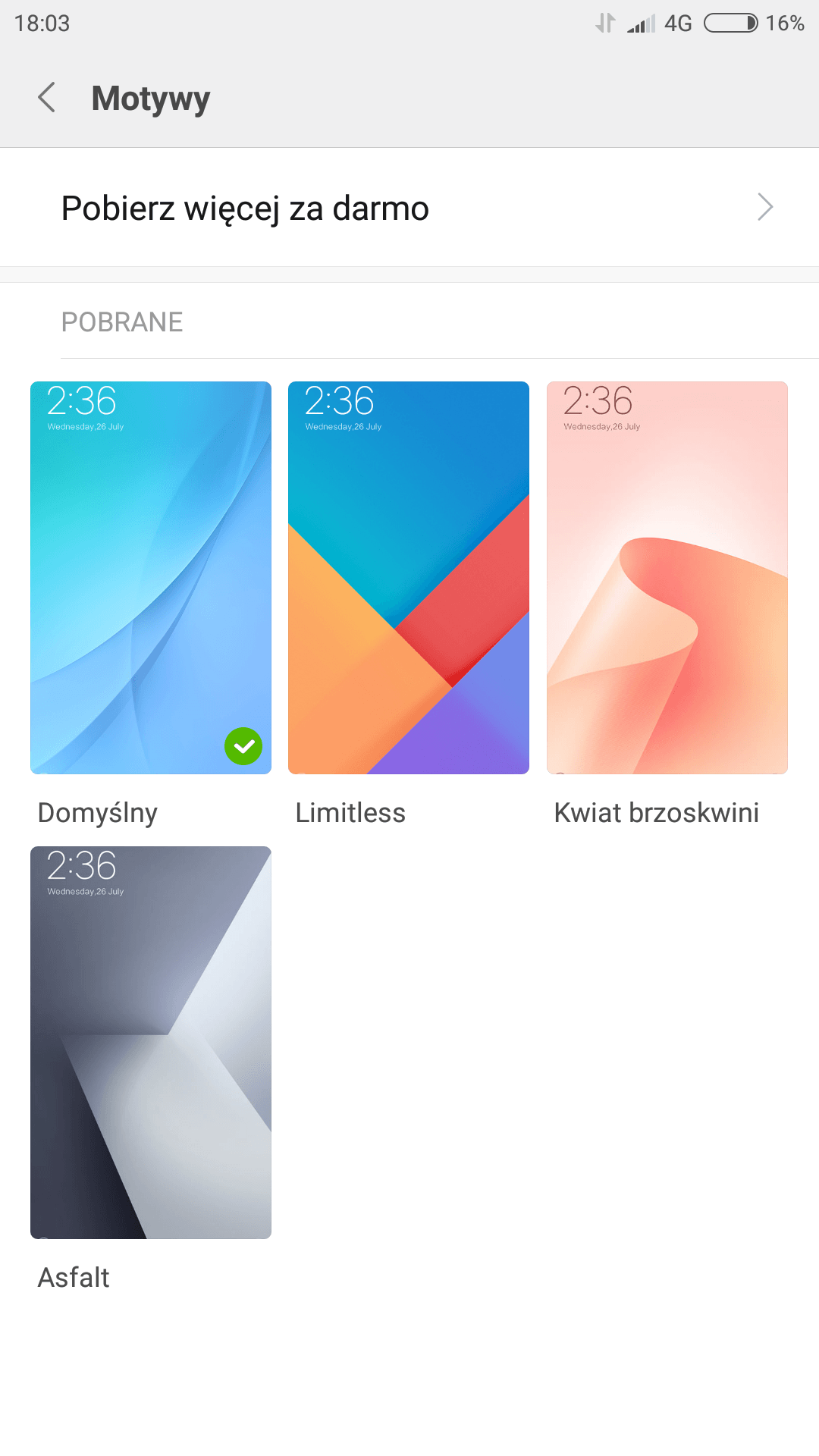Open the Limitless theme
The image size is (819, 1456).
point(409,578)
